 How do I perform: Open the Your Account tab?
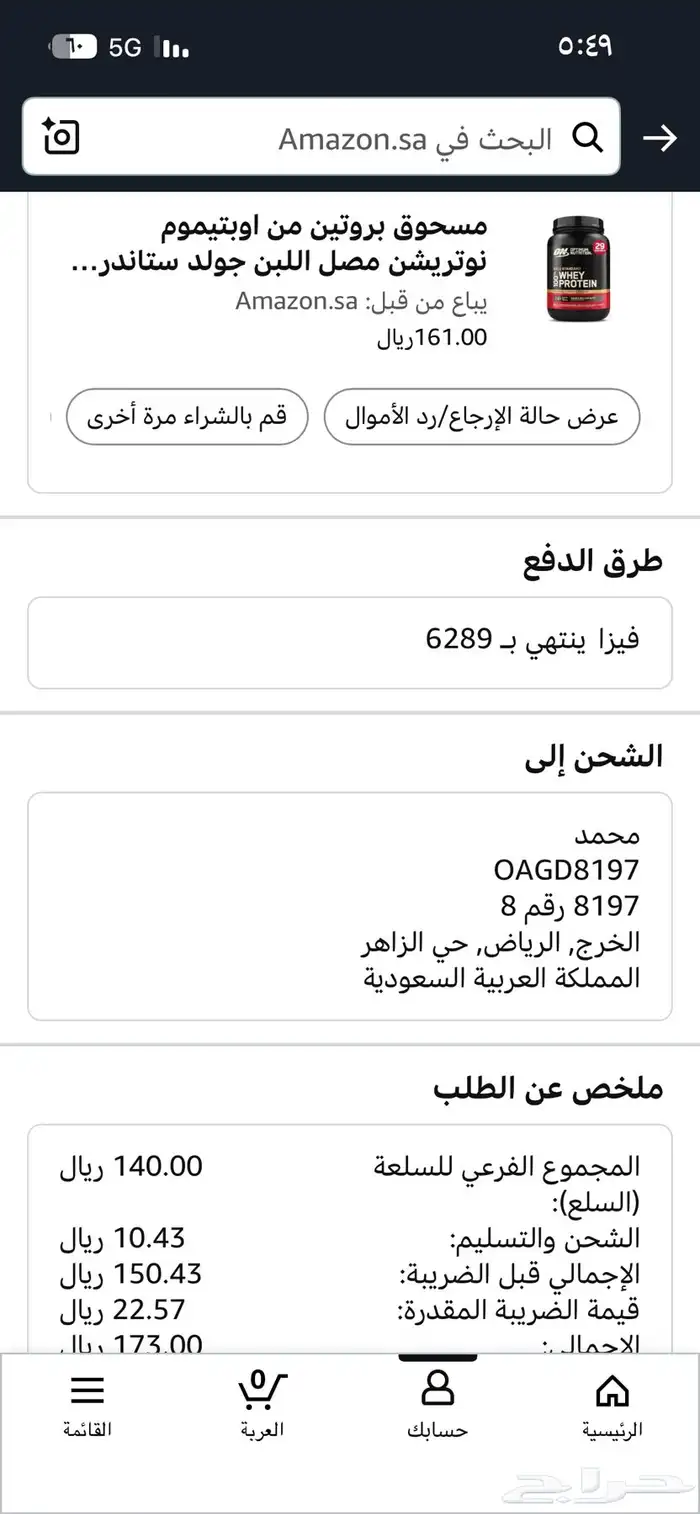(x=437, y=1404)
